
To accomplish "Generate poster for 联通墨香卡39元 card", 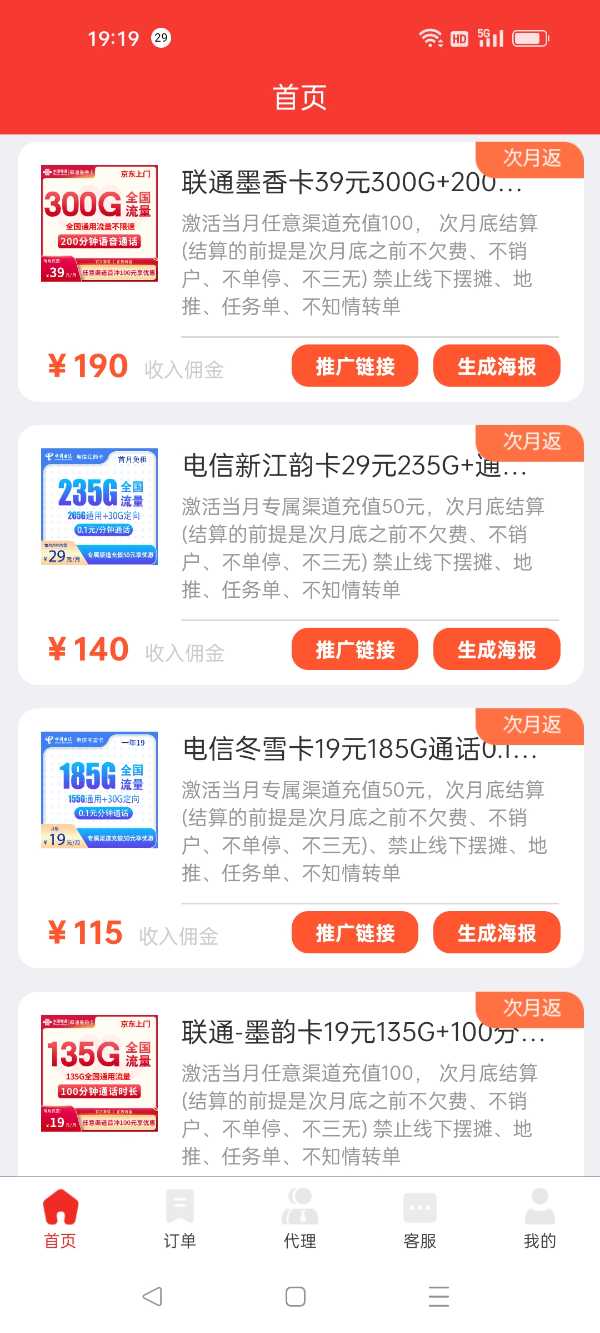I will coord(496,366).
